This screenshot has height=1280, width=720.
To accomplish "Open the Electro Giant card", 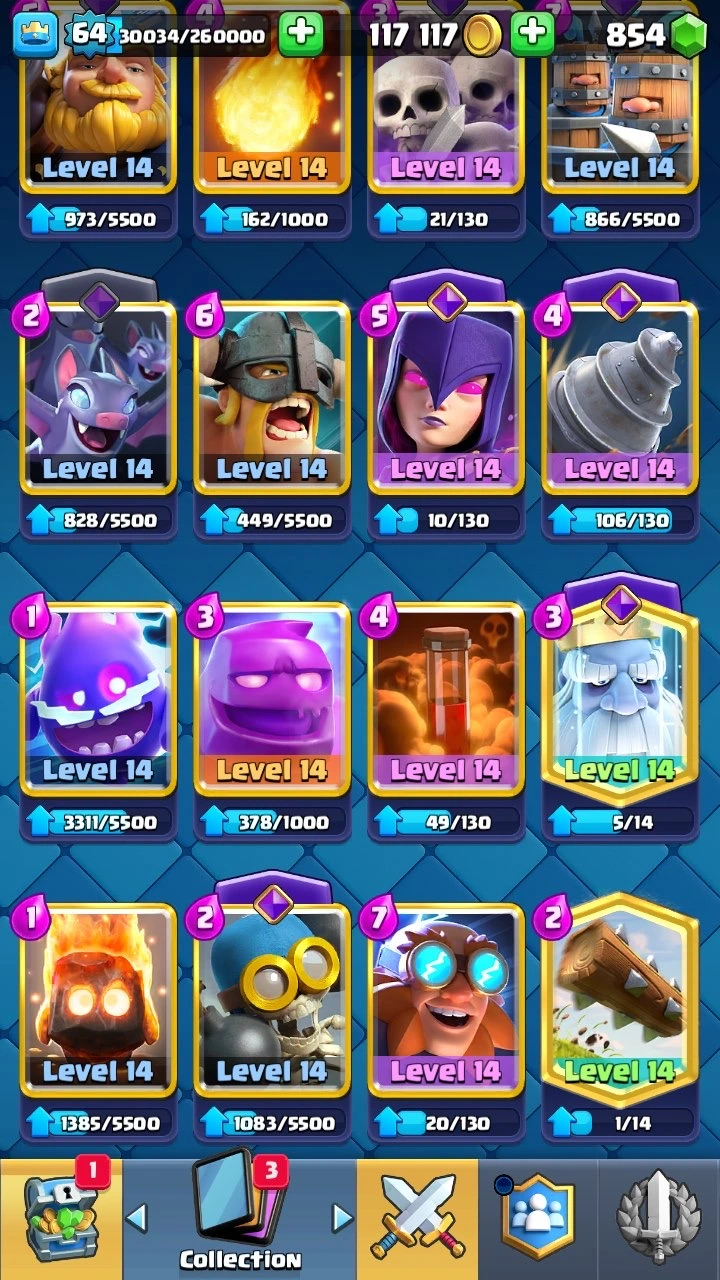I will coord(446,1001).
